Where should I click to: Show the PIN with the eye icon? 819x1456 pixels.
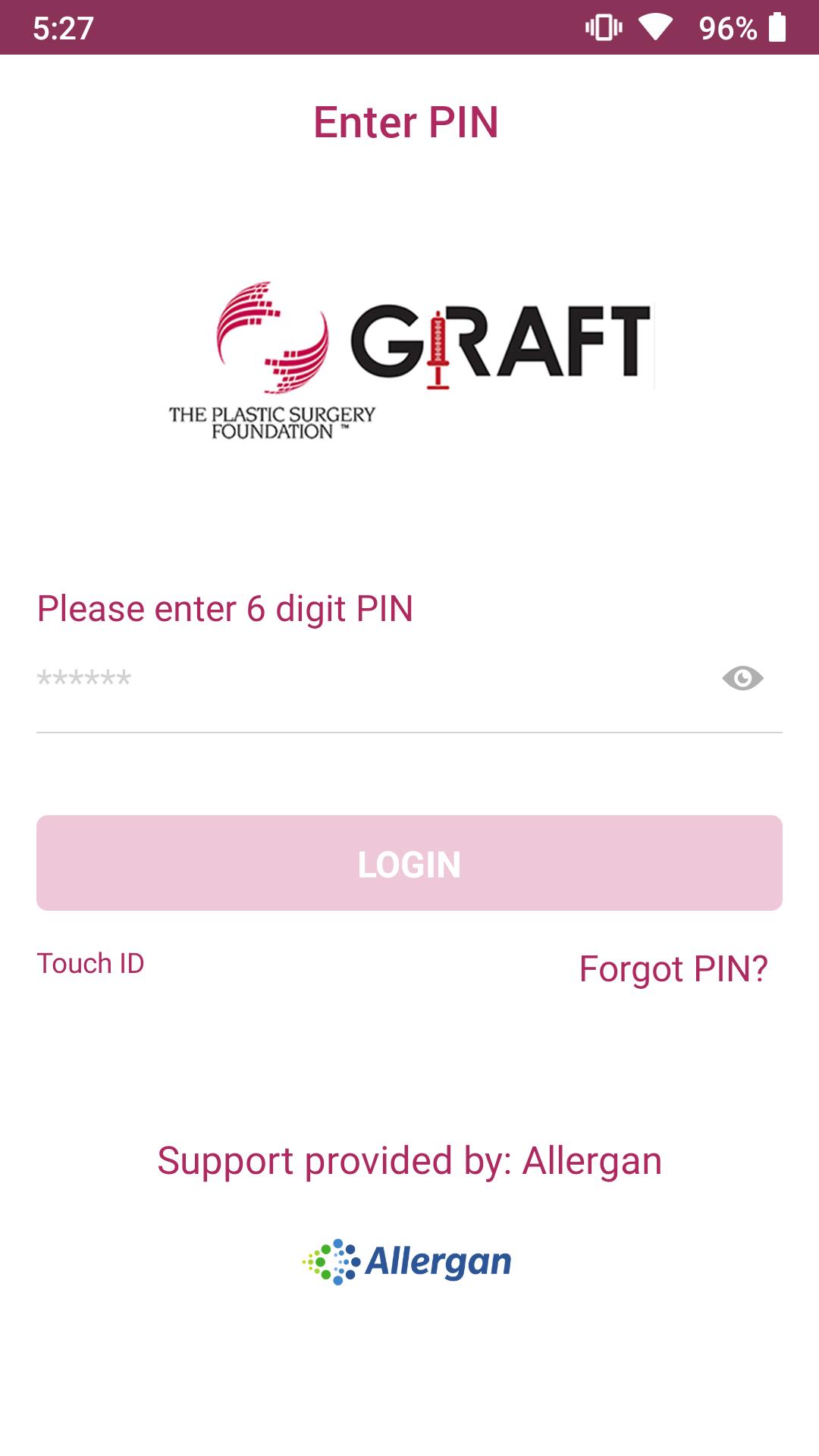click(742, 678)
